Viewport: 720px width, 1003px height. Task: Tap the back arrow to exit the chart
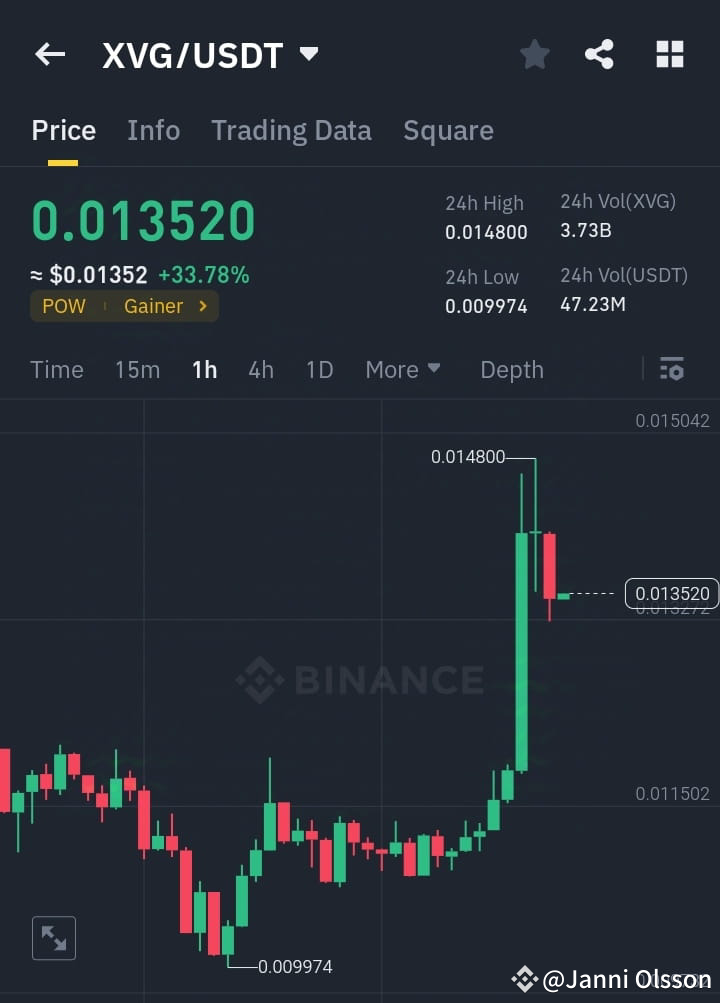pos(50,55)
